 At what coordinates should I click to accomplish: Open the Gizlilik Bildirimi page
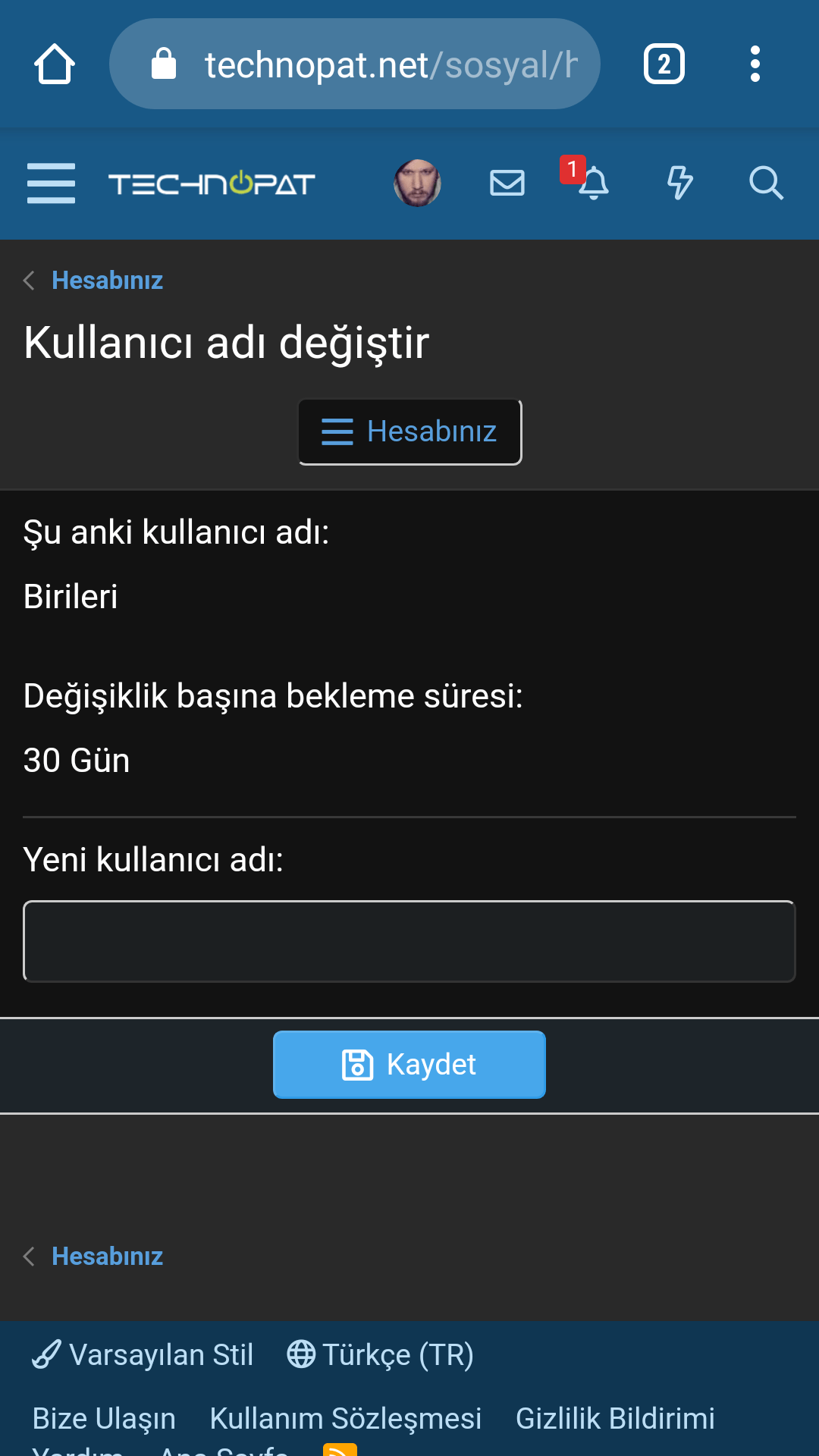click(x=615, y=1418)
